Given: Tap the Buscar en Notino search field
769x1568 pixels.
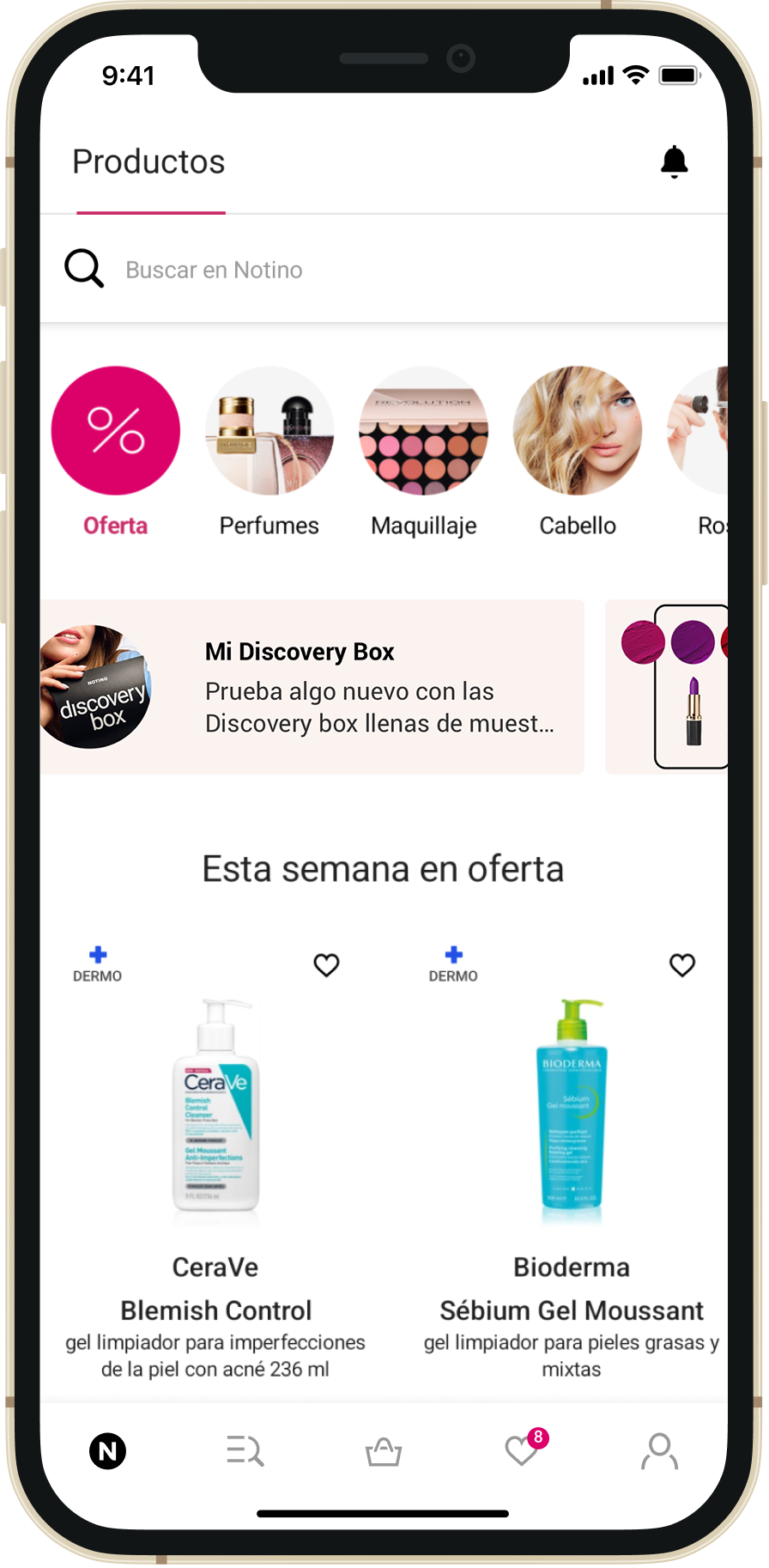Looking at the screenshot, I should [378, 270].
